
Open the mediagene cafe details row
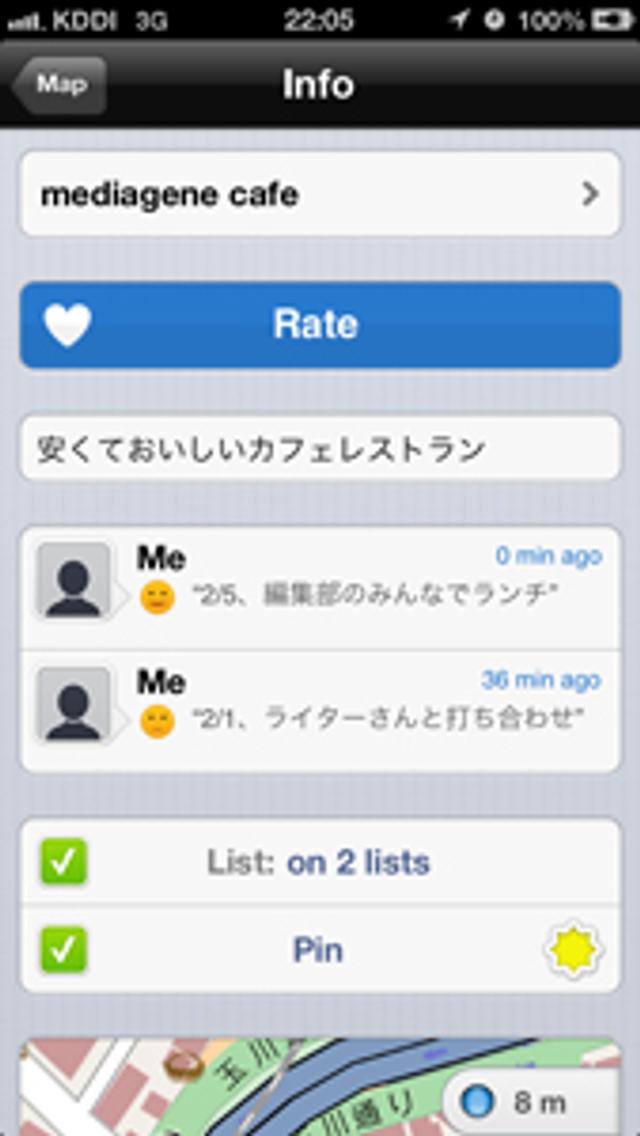(320, 194)
